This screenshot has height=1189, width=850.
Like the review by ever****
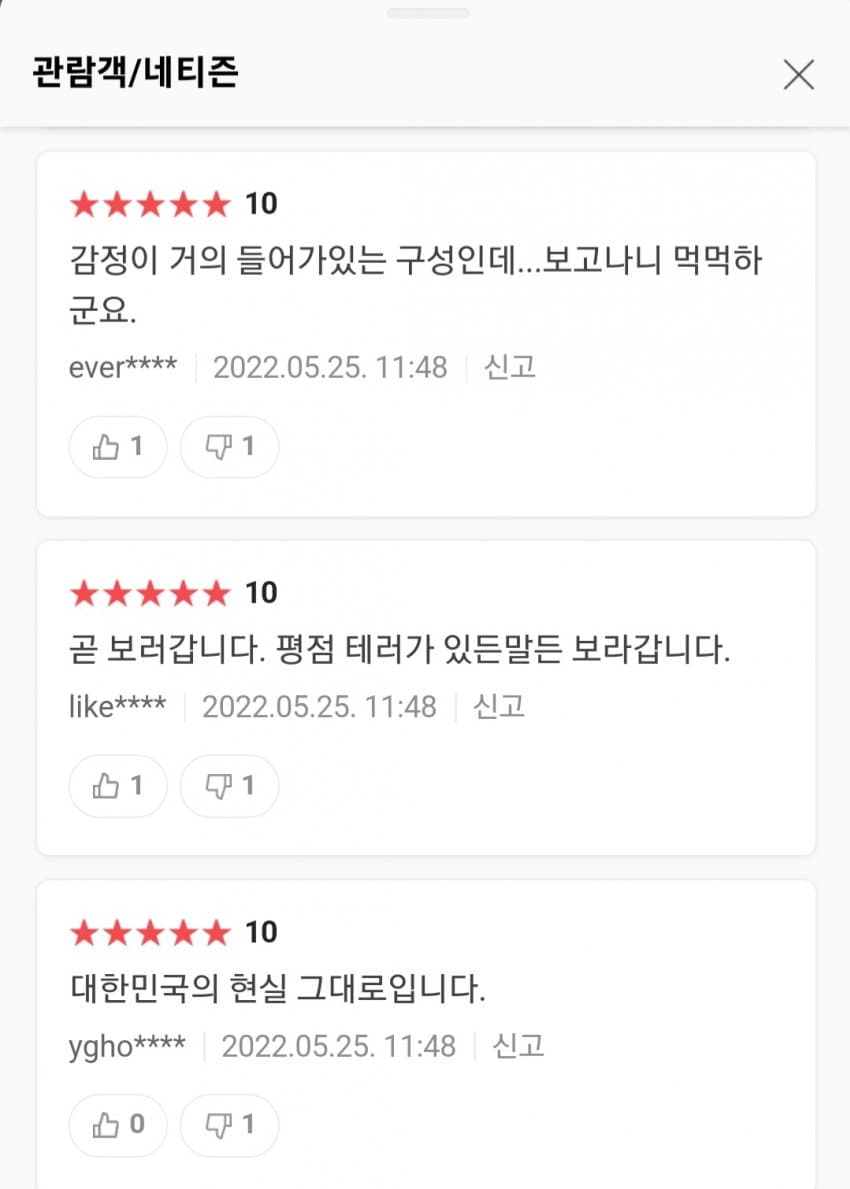pyautogui.click(x=118, y=447)
